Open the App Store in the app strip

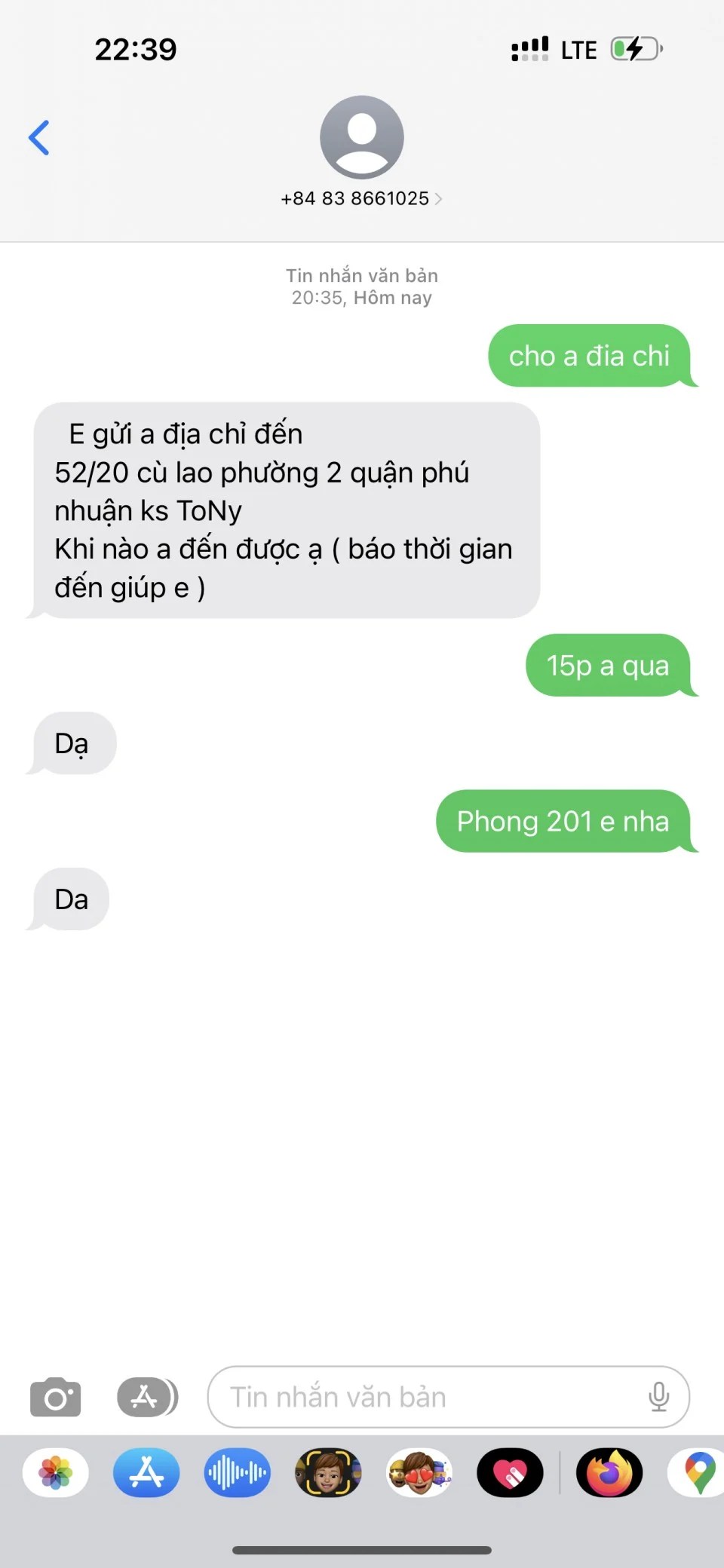(x=146, y=1472)
